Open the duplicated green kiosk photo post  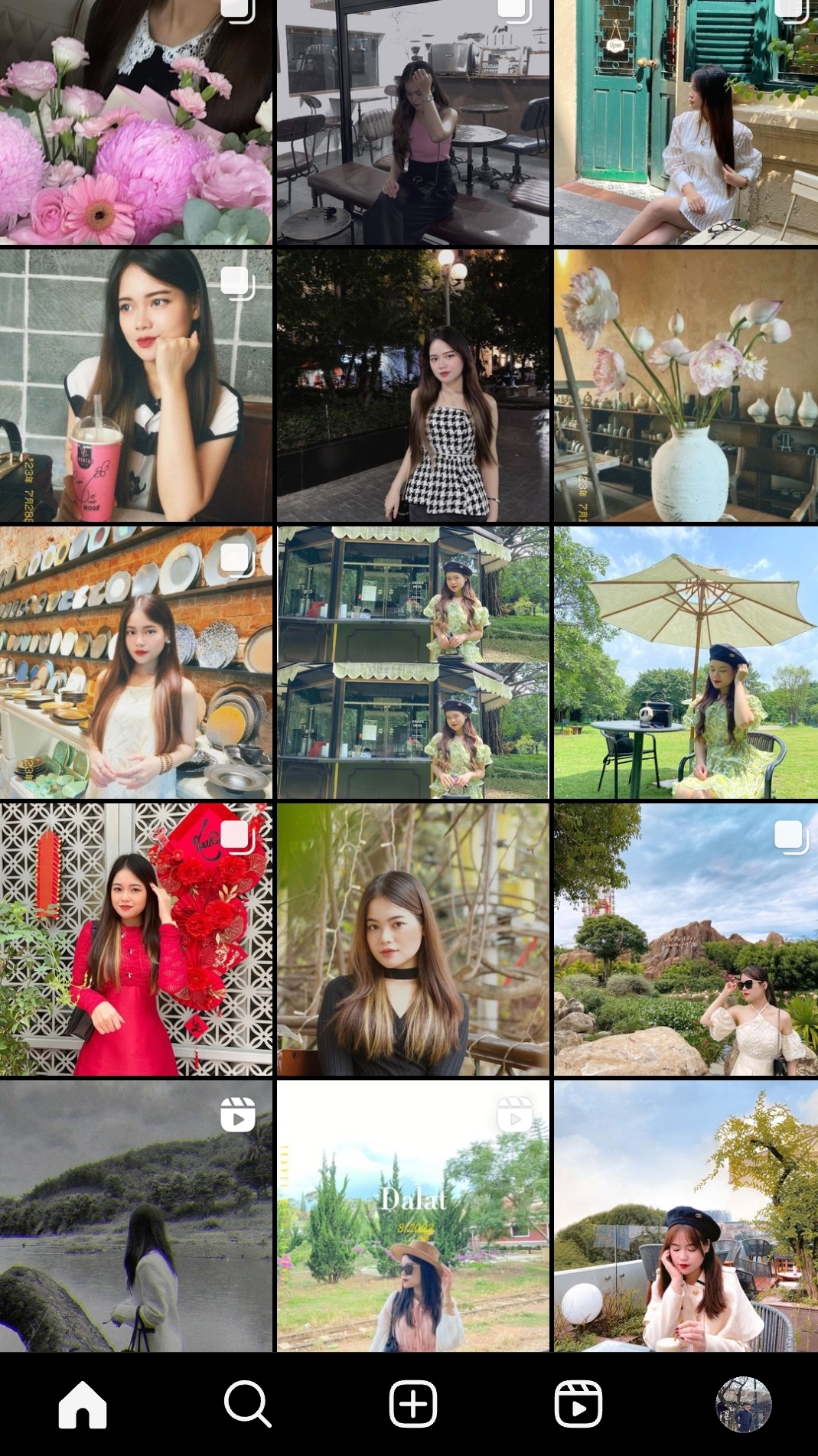(413, 663)
